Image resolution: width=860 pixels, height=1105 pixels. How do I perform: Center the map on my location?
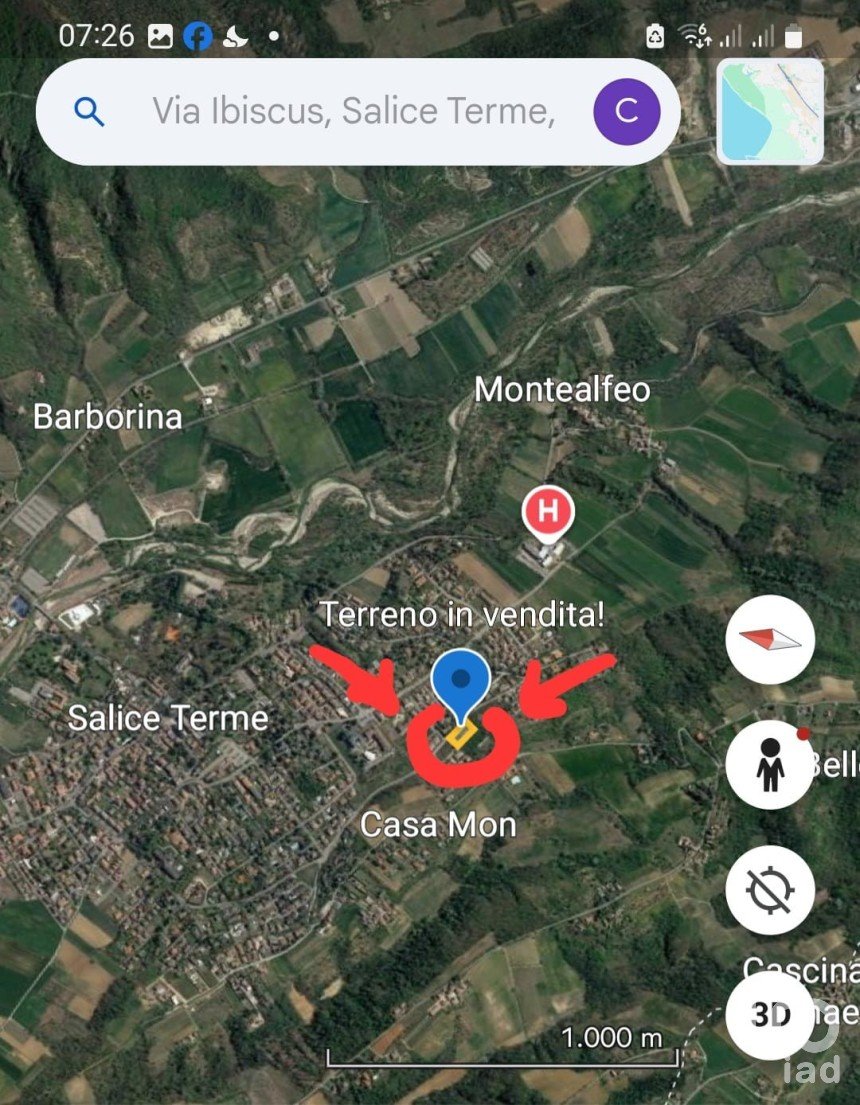[x=770, y=889]
